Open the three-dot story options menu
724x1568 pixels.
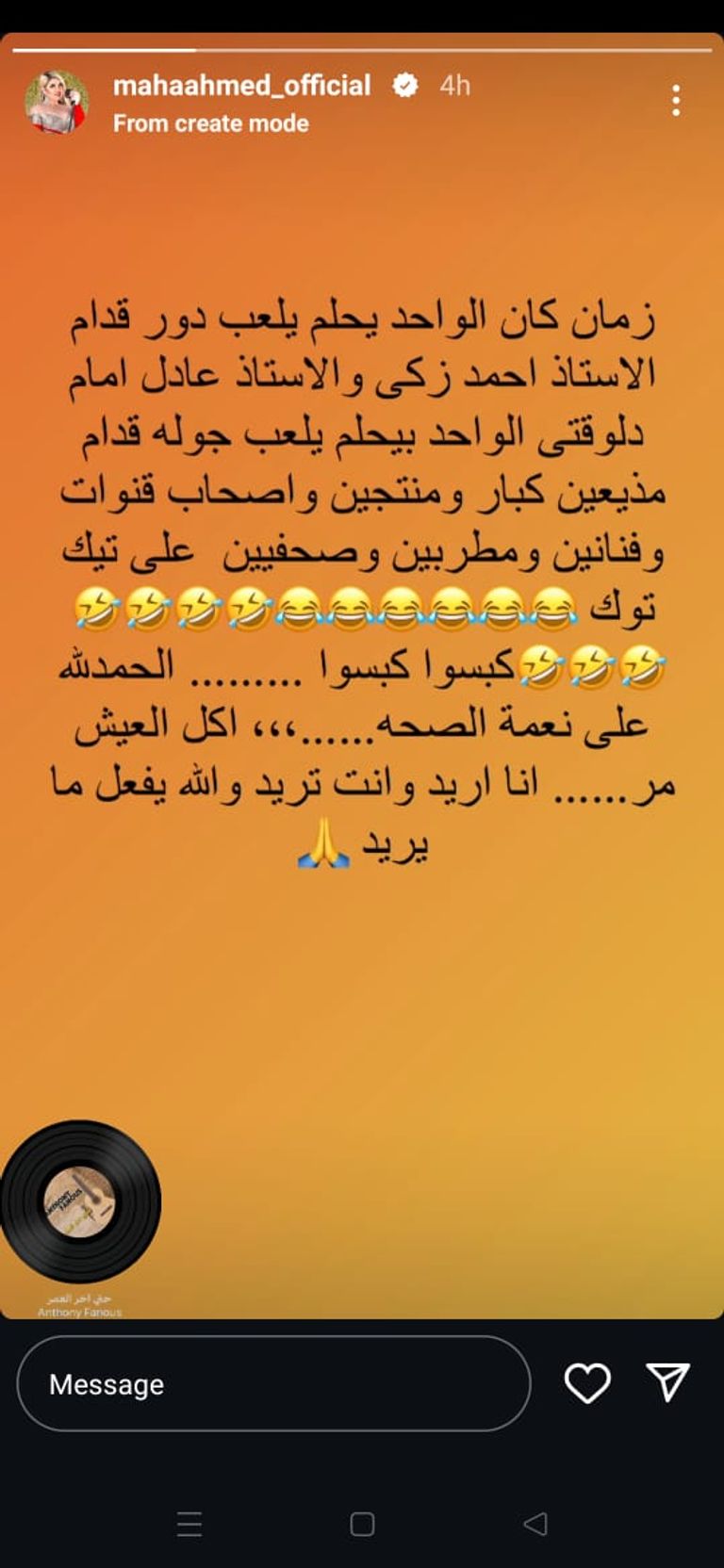pos(677,99)
